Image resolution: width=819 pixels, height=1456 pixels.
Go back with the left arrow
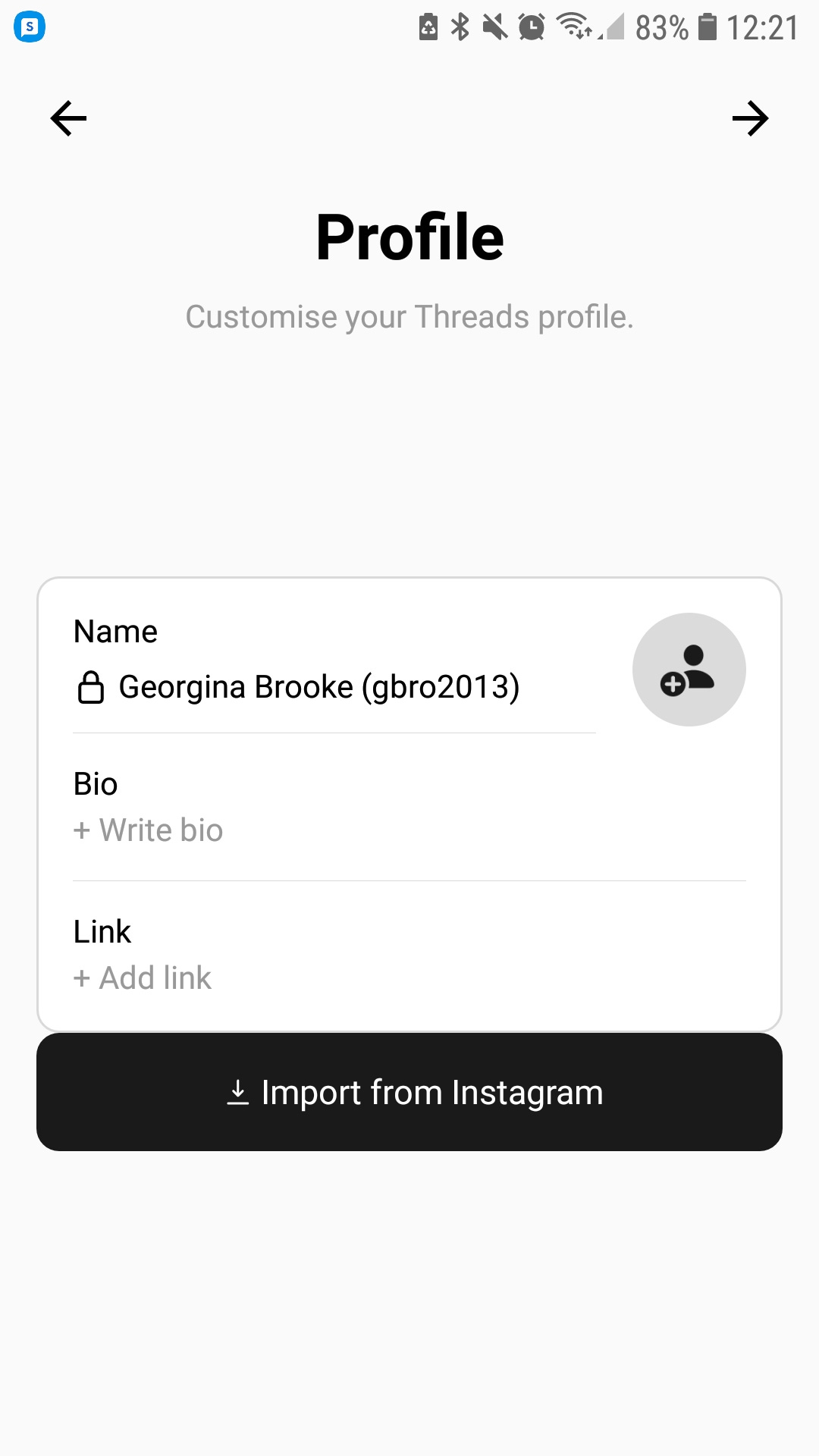tap(68, 118)
